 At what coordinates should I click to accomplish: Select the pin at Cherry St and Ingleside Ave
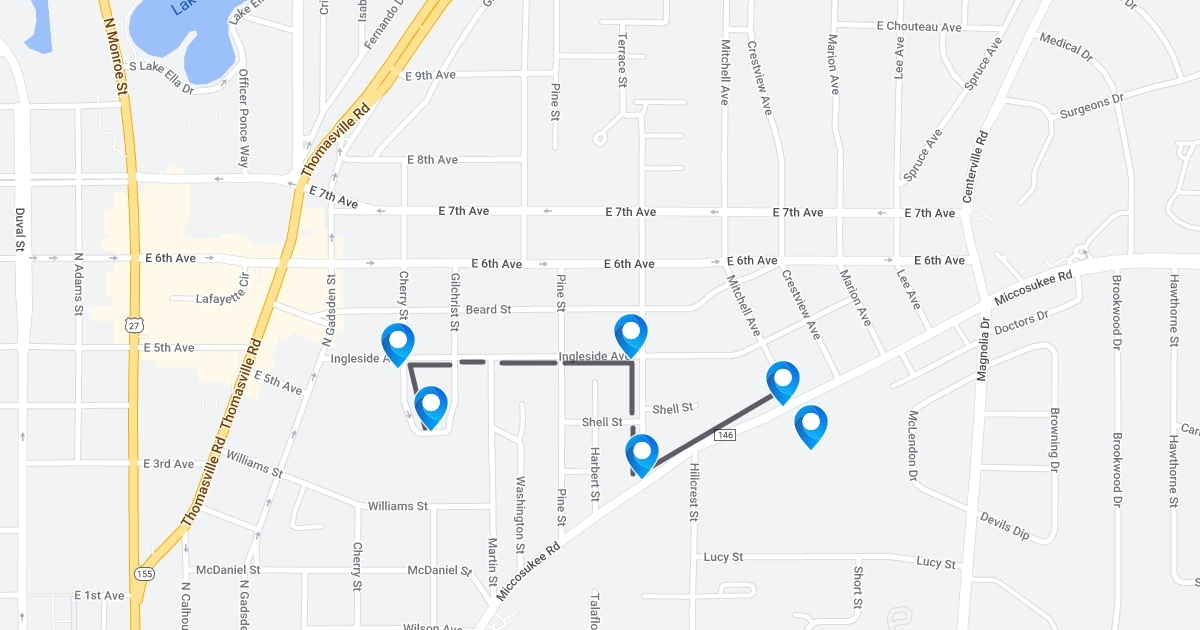(398, 342)
